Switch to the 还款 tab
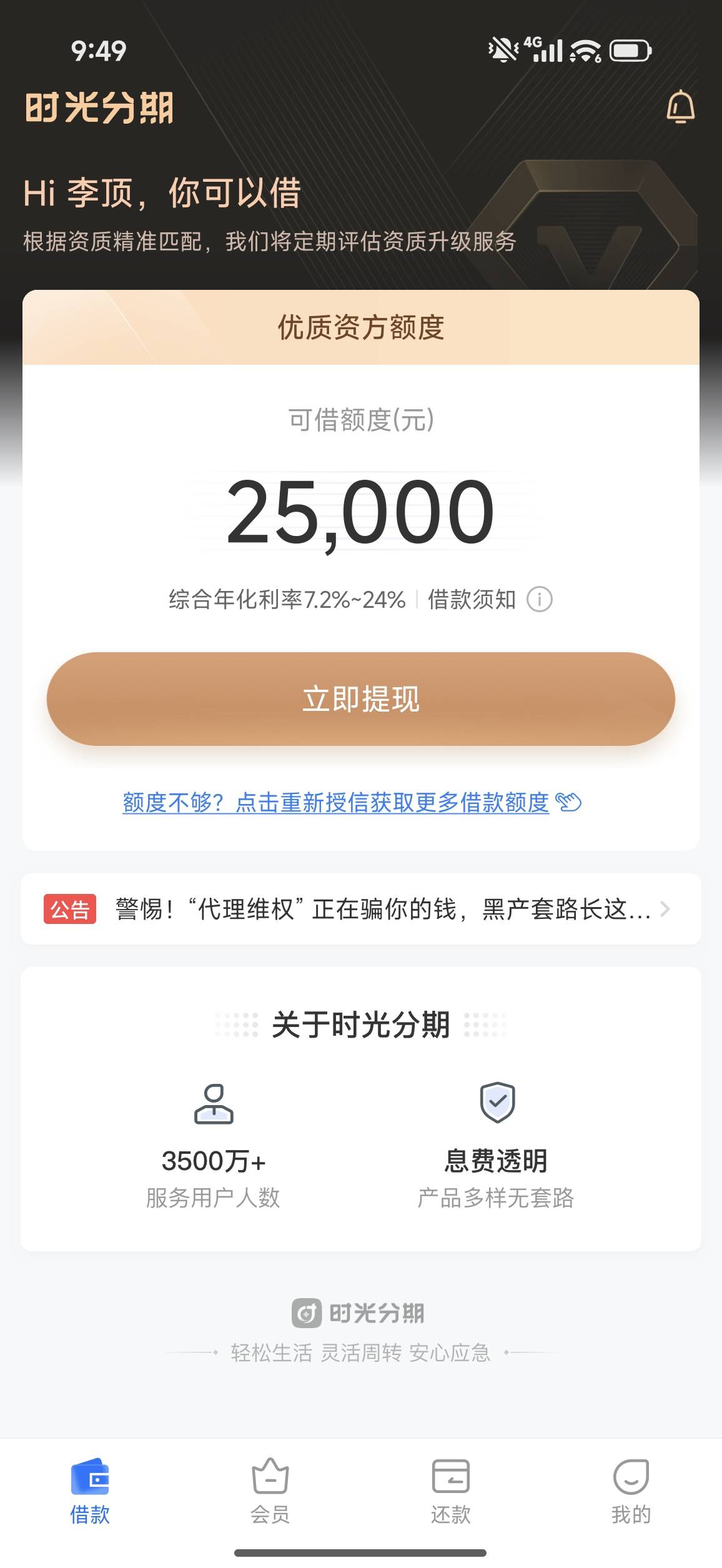The image size is (722, 1568). click(451, 1491)
